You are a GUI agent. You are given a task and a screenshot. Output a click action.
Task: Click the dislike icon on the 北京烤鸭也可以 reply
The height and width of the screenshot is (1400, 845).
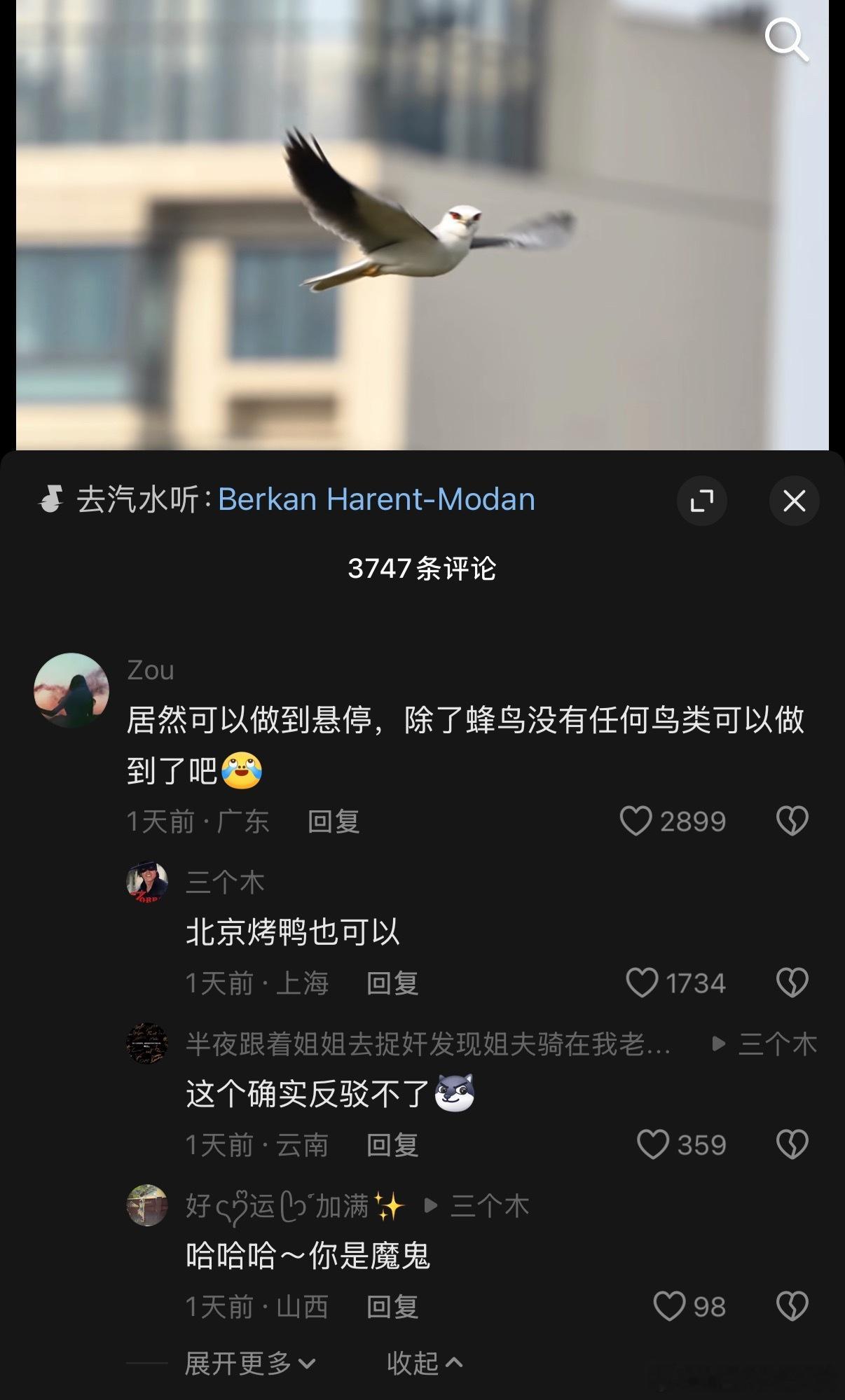click(792, 983)
